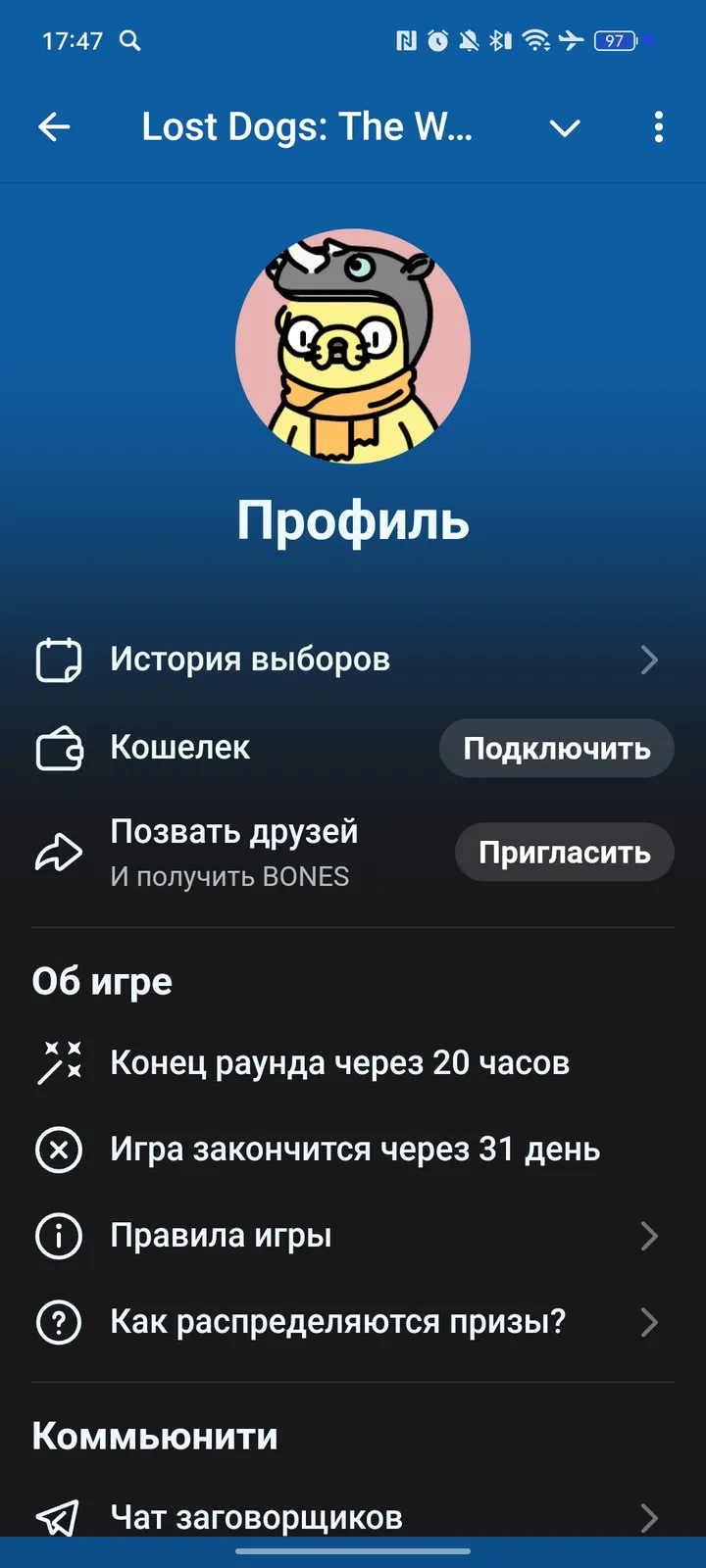Expand the chat title dropdown chevron
Screen dimensions: 706x1568
point(565,128)
